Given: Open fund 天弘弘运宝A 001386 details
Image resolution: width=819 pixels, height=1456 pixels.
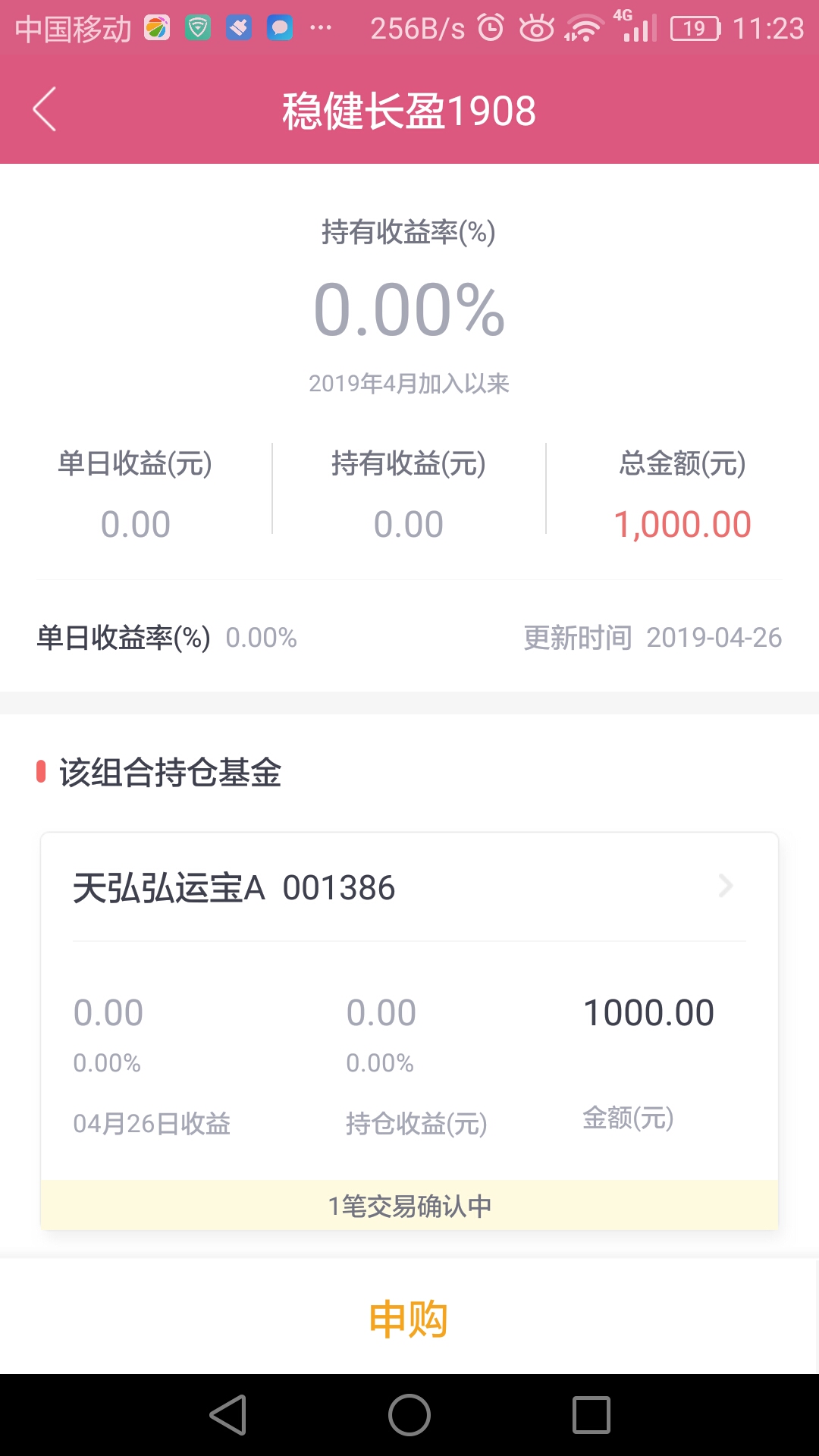Looking at the screenshot, I should point(409,887).
